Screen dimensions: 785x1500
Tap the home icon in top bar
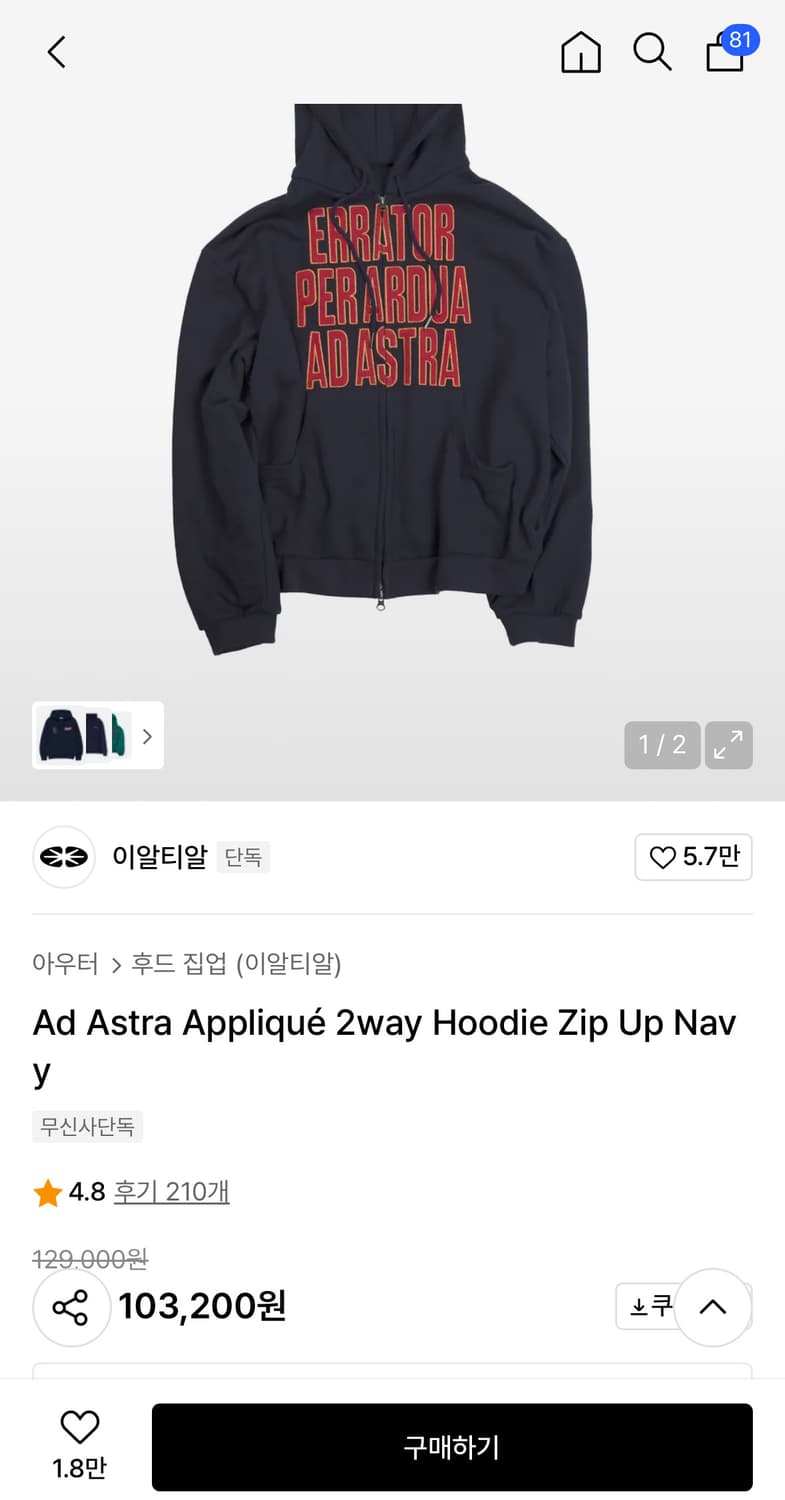[580, 52]
